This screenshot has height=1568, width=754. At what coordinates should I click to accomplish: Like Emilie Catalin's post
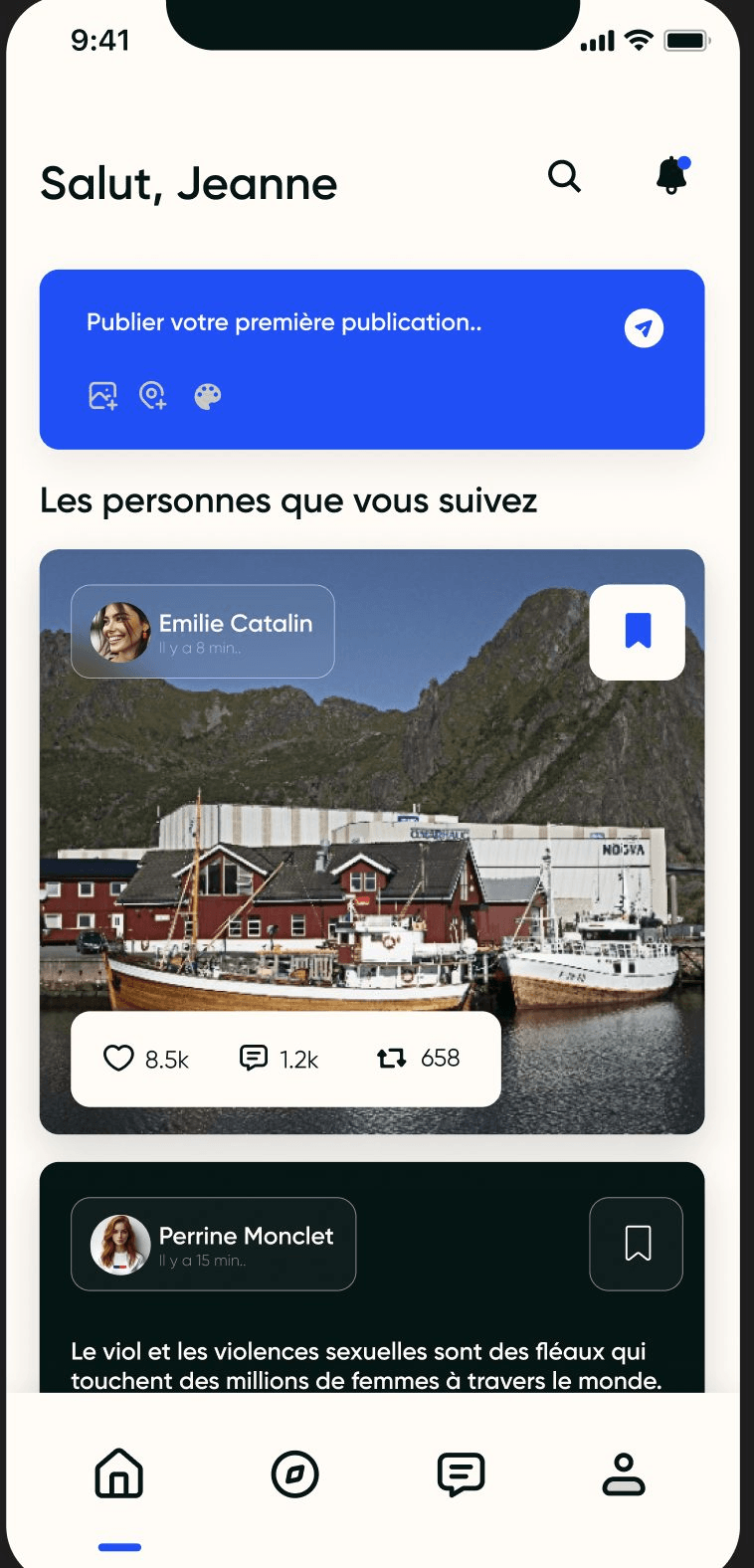click(x=118, y=1058)
